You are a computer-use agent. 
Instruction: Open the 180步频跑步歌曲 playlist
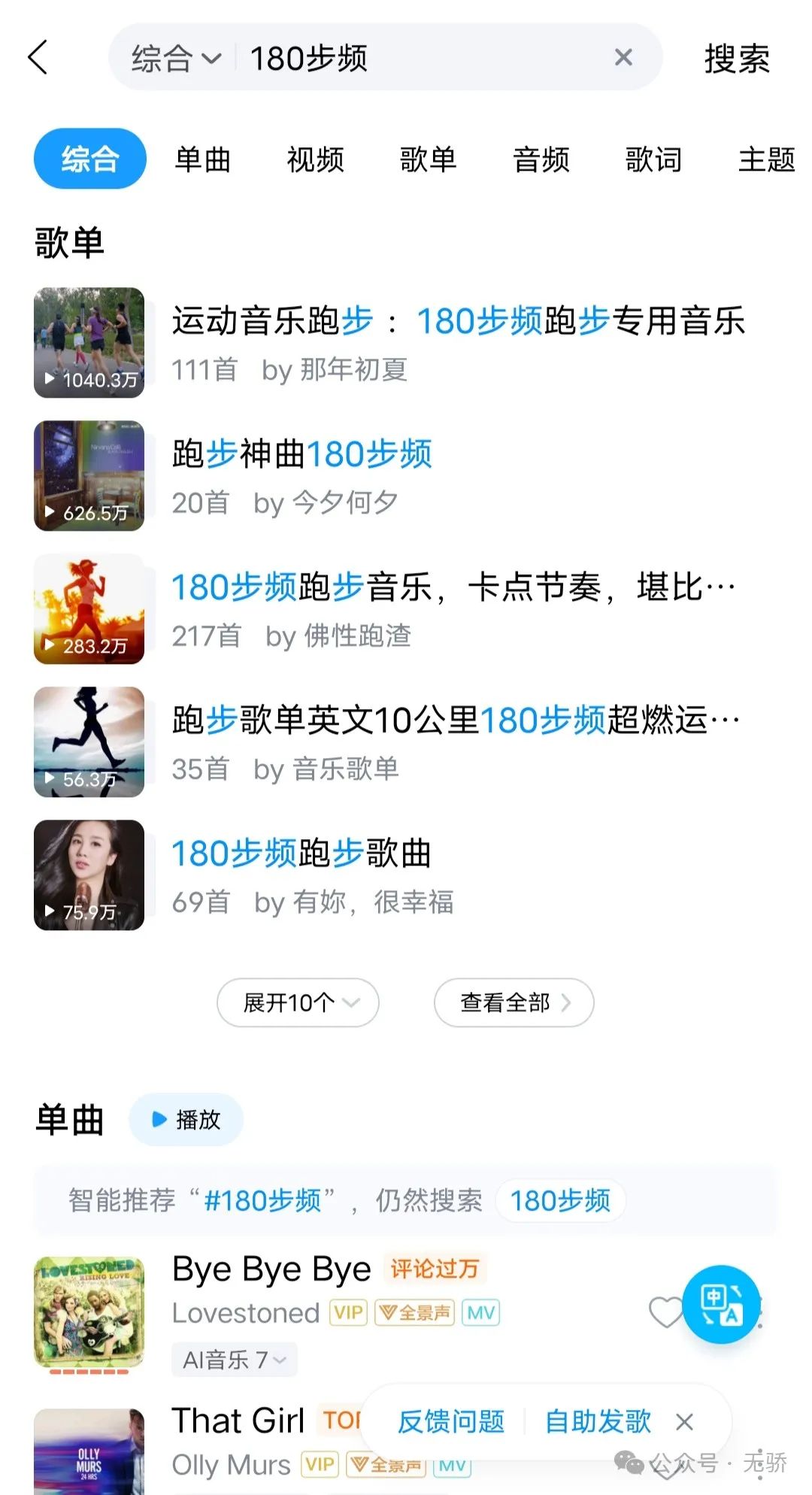[302, 875]
